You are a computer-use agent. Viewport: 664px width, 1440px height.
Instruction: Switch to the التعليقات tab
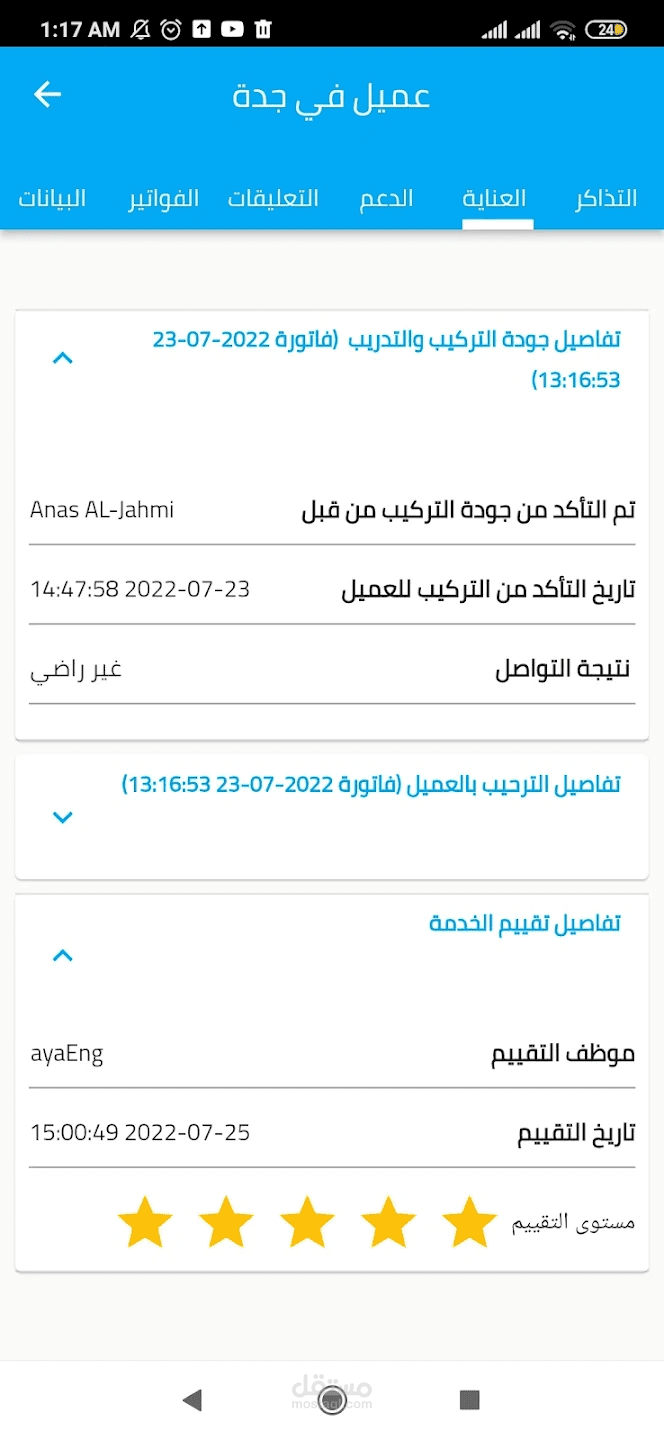click(273, 198)
